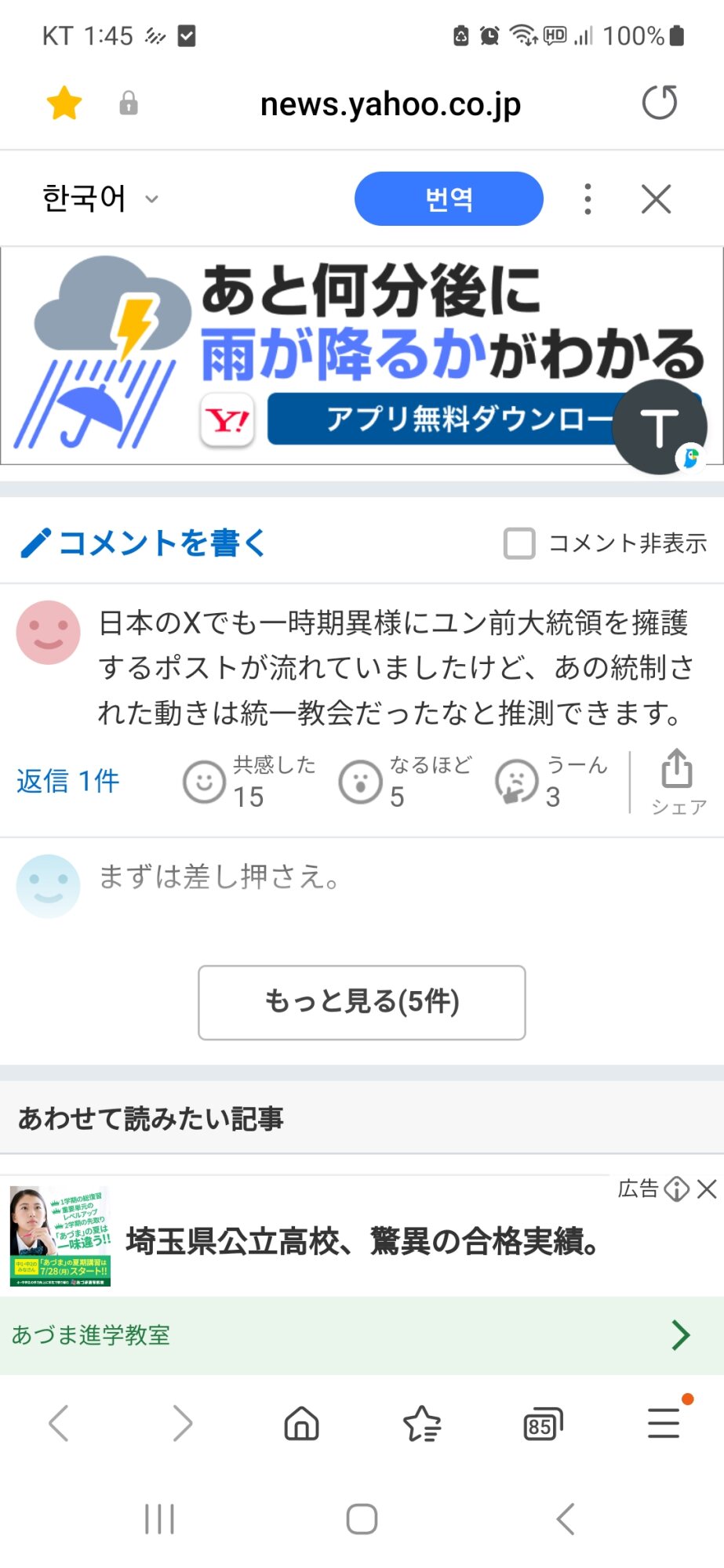Open translation bar overflow menu

(588, 199)
